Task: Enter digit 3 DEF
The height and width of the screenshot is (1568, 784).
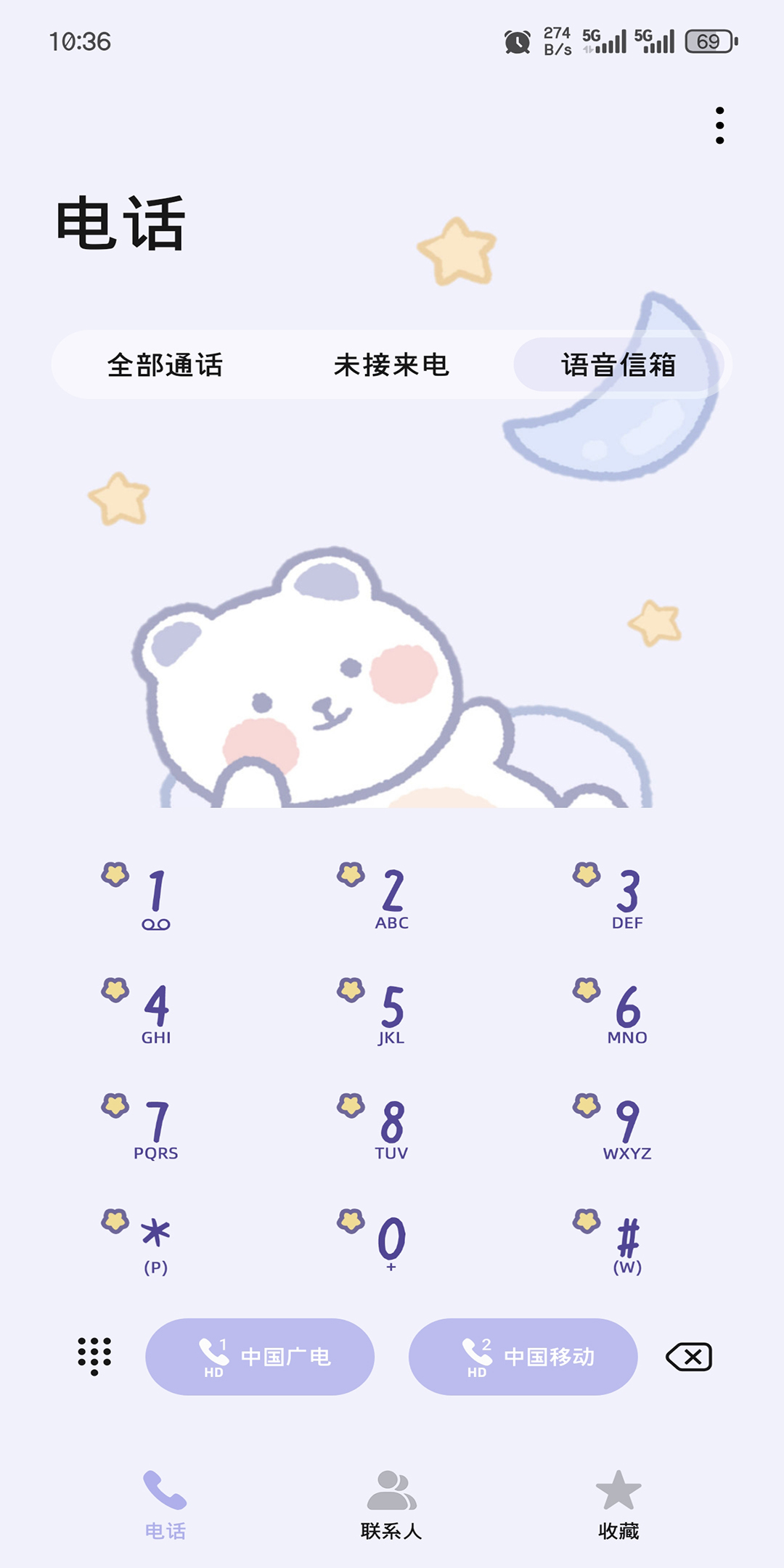Action: (627, 899)
